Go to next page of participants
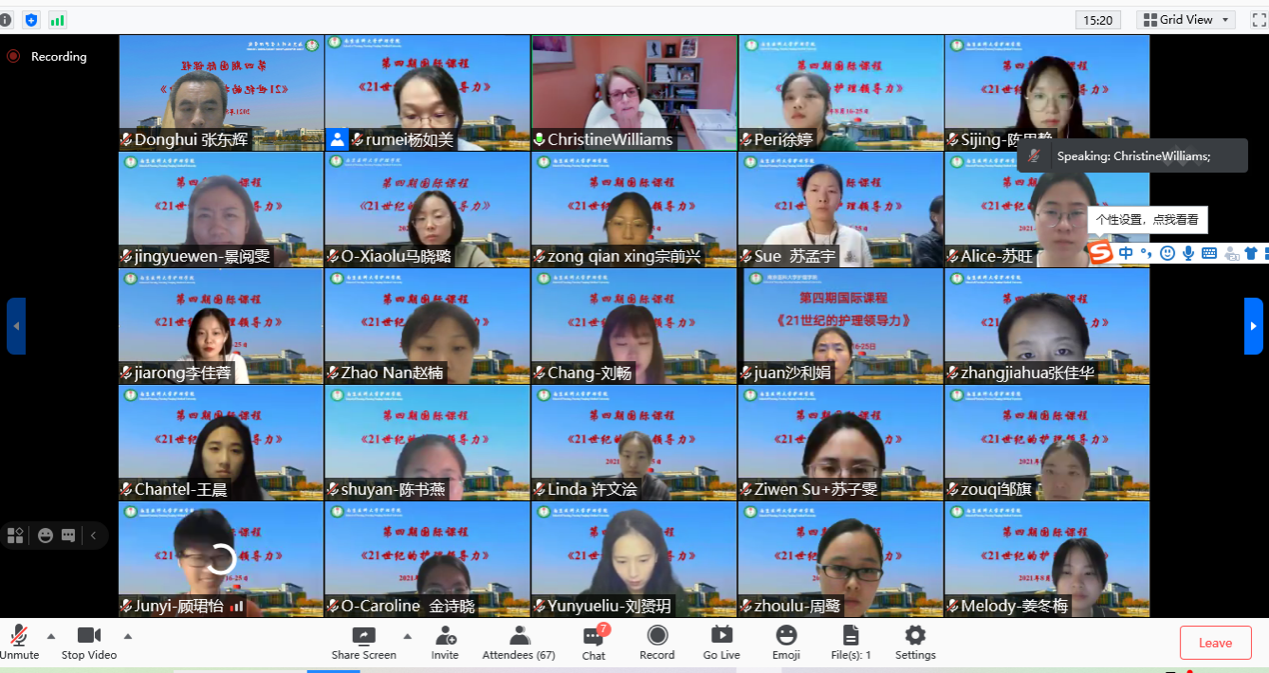Screen dimensions: 1269x673 point(1253,326)
